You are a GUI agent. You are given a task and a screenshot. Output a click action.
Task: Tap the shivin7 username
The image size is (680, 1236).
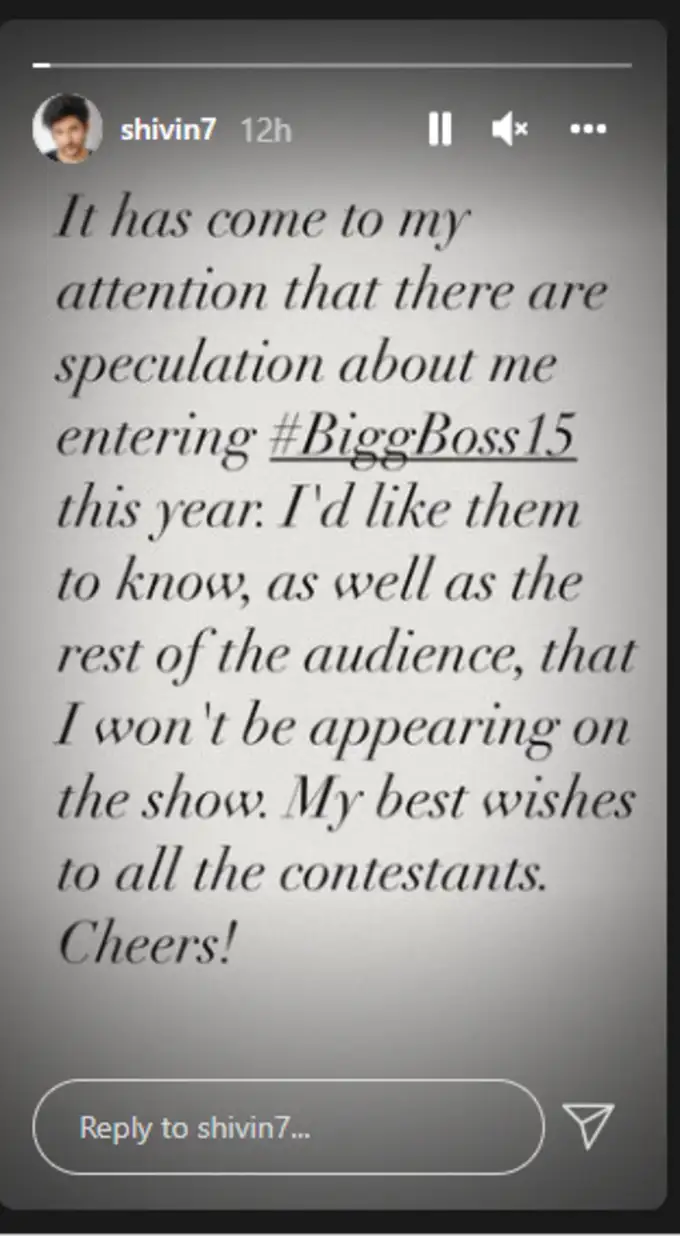167,129
